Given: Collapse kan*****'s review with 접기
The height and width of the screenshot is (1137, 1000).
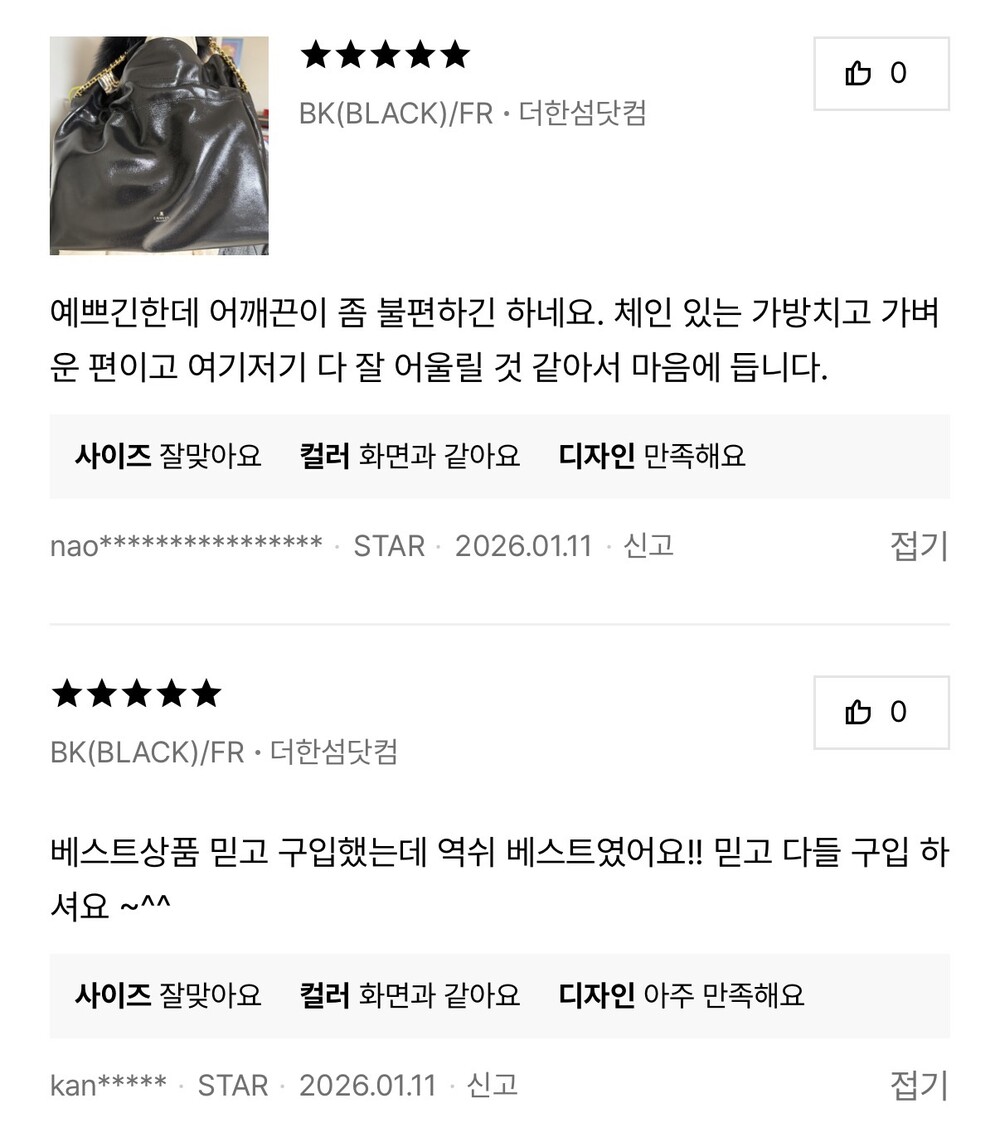Looking at the screenshot, I should 919,1085.
